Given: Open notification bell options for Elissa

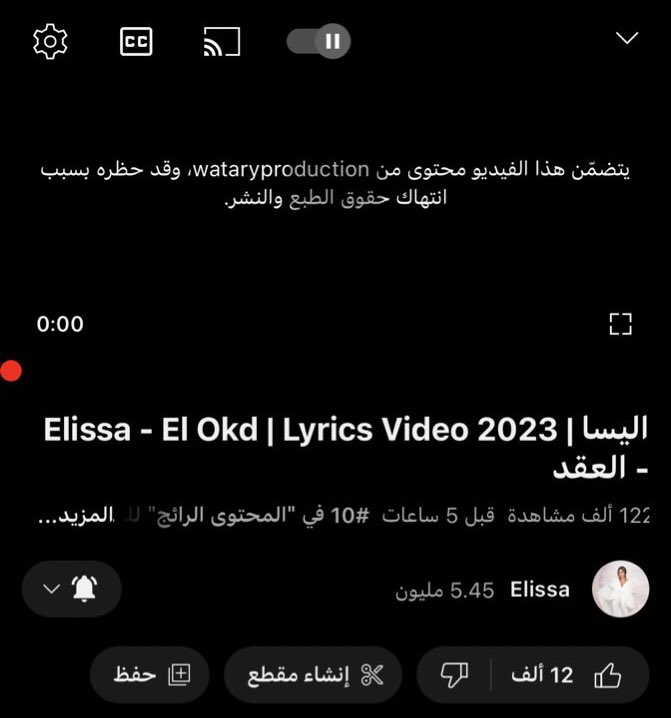Looking at the screenshot, I should tap(71, 589).
